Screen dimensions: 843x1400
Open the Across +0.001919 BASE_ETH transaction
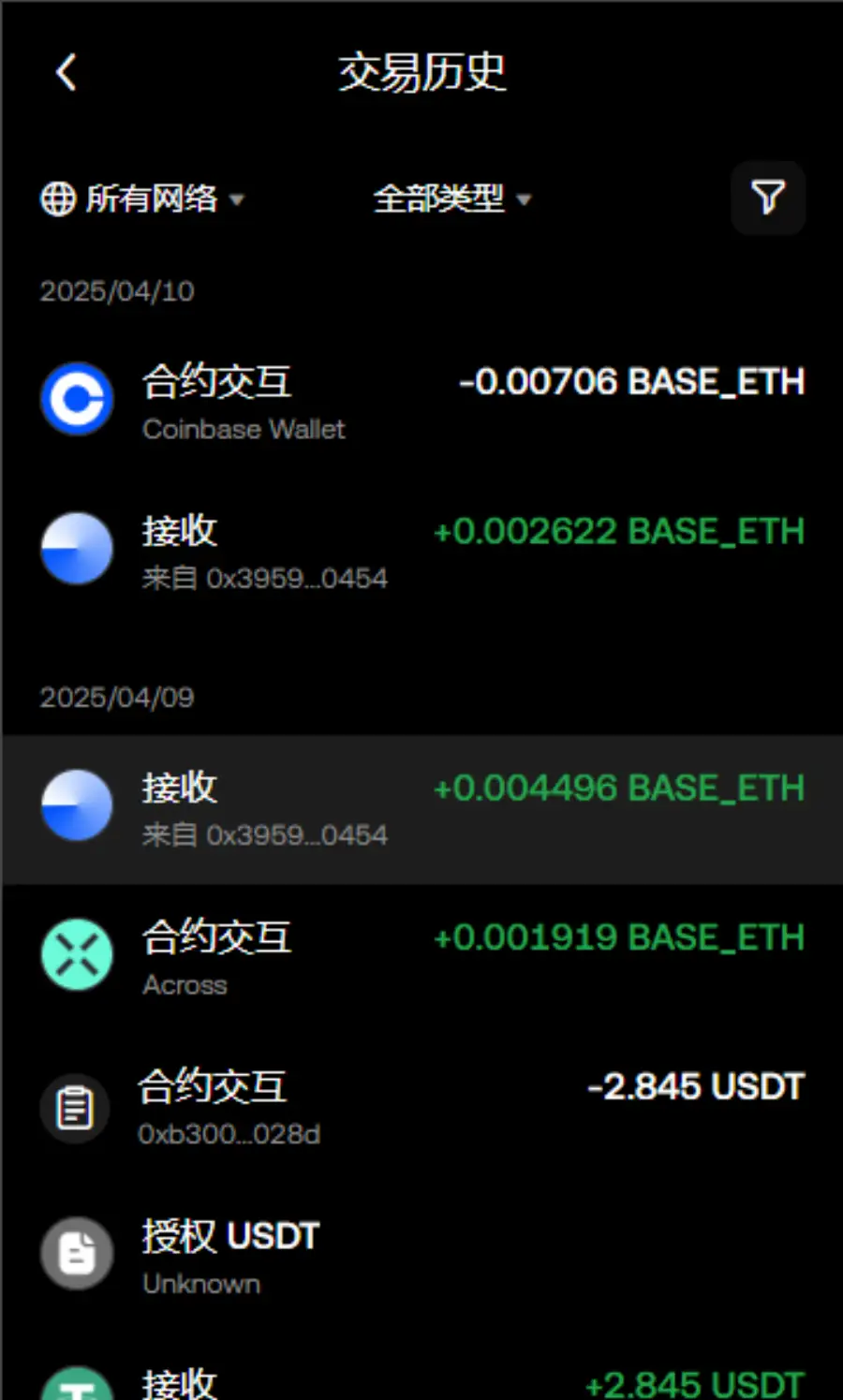[x=421, y=958]
